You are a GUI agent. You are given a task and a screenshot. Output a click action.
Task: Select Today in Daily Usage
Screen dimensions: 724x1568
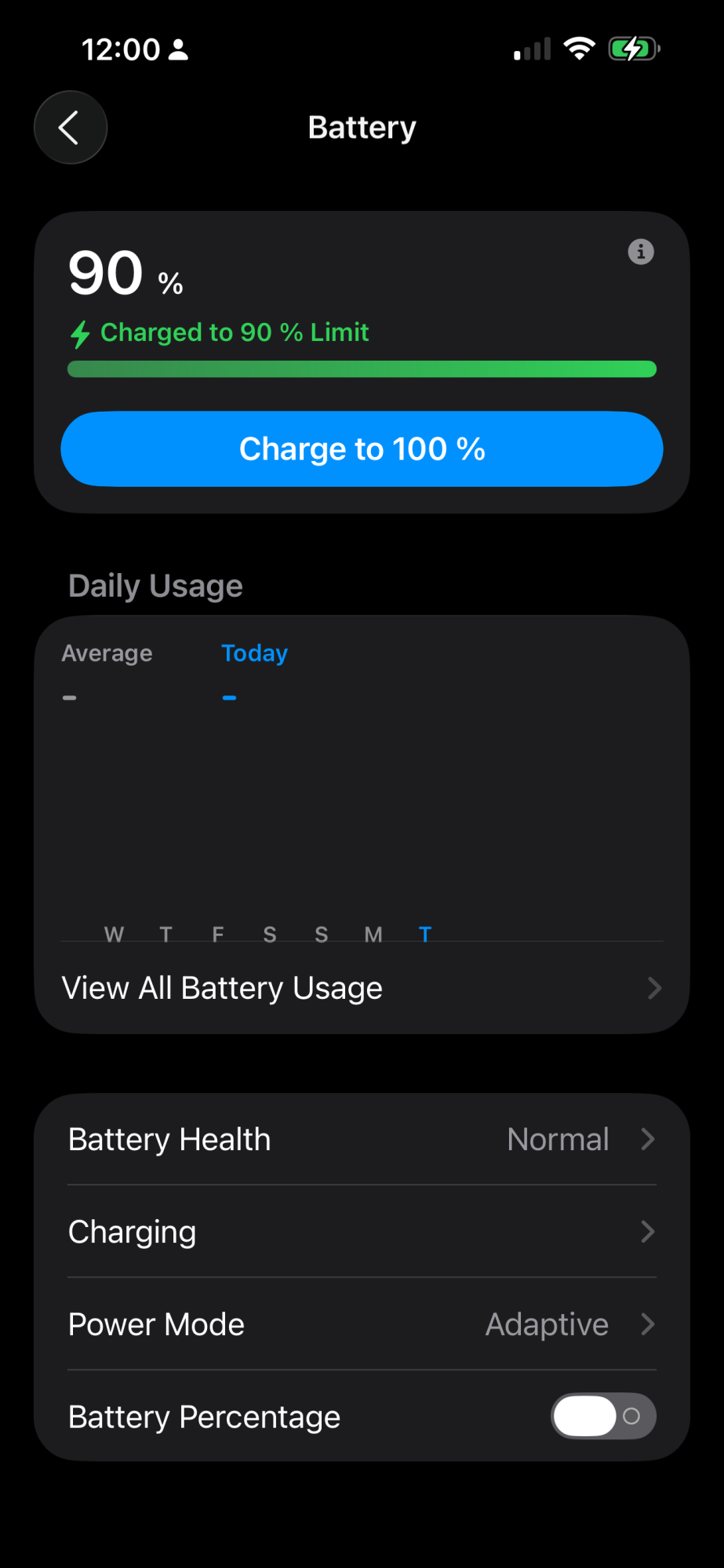(x=254, y=653)
